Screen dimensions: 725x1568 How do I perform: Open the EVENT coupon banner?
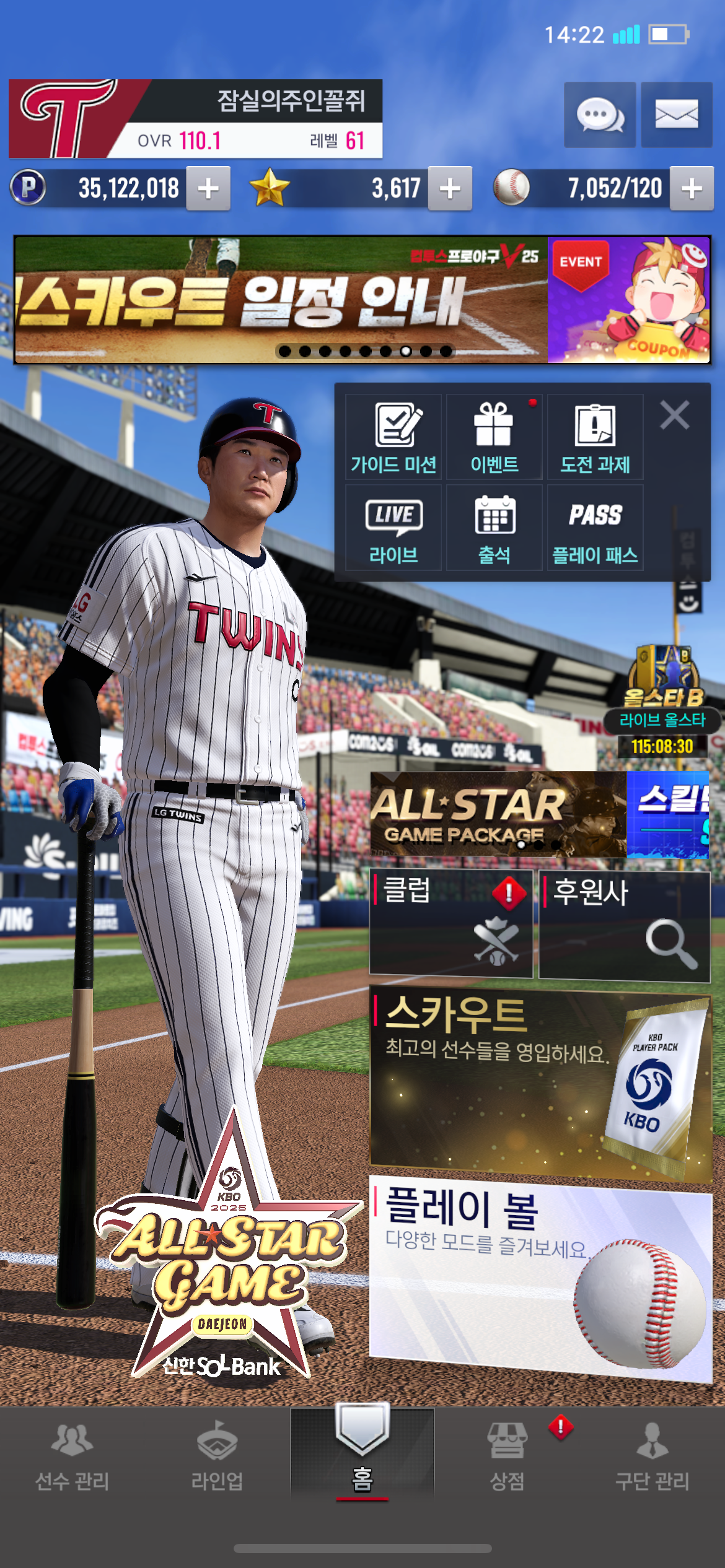[628, 300]
